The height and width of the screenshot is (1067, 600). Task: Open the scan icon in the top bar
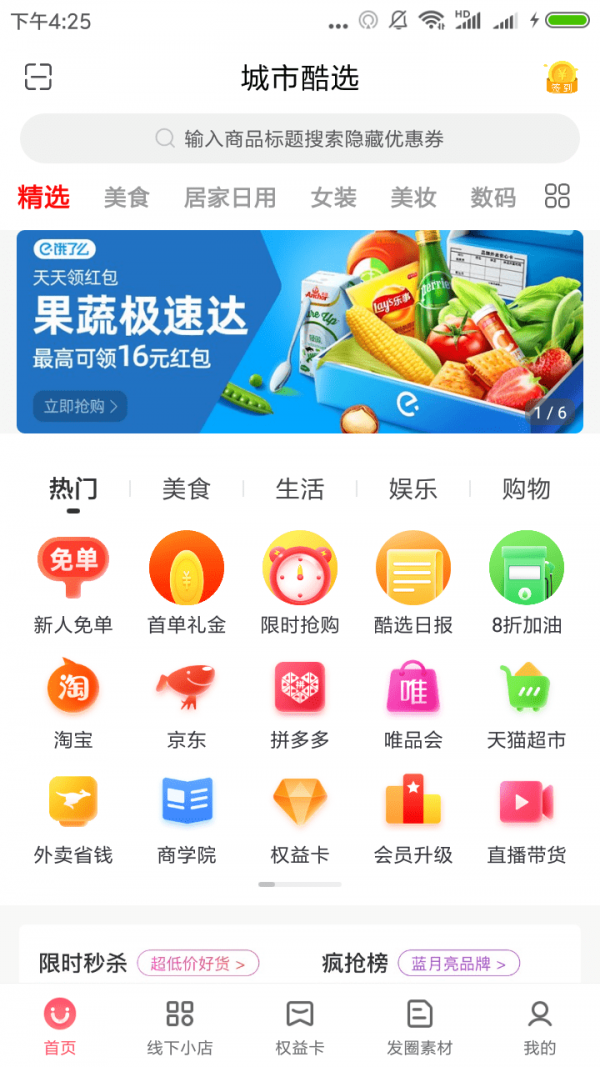pyautogui.click(x=38, y=76)
